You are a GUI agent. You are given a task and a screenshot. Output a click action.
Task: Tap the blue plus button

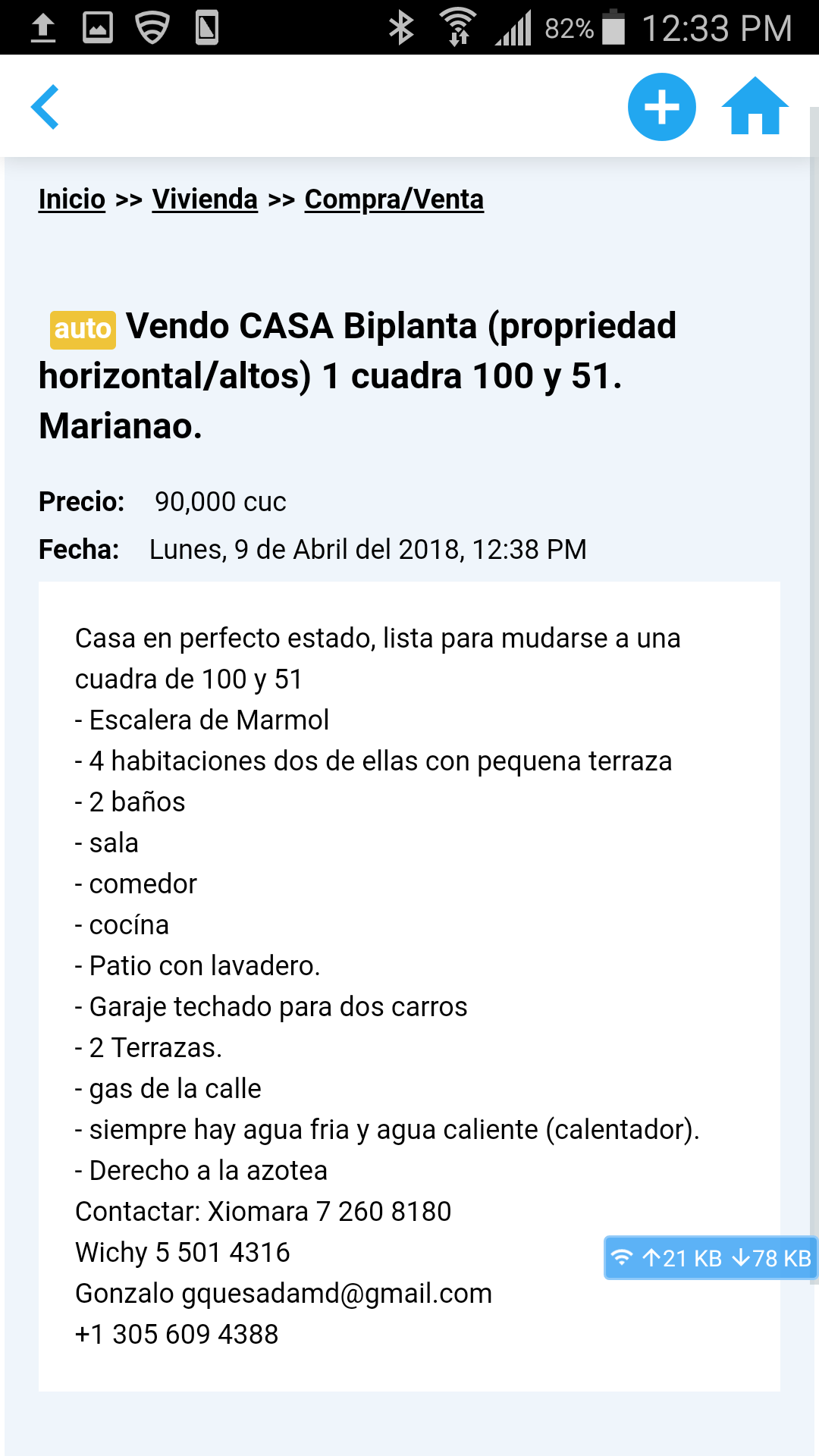click(x=662, y=107)
